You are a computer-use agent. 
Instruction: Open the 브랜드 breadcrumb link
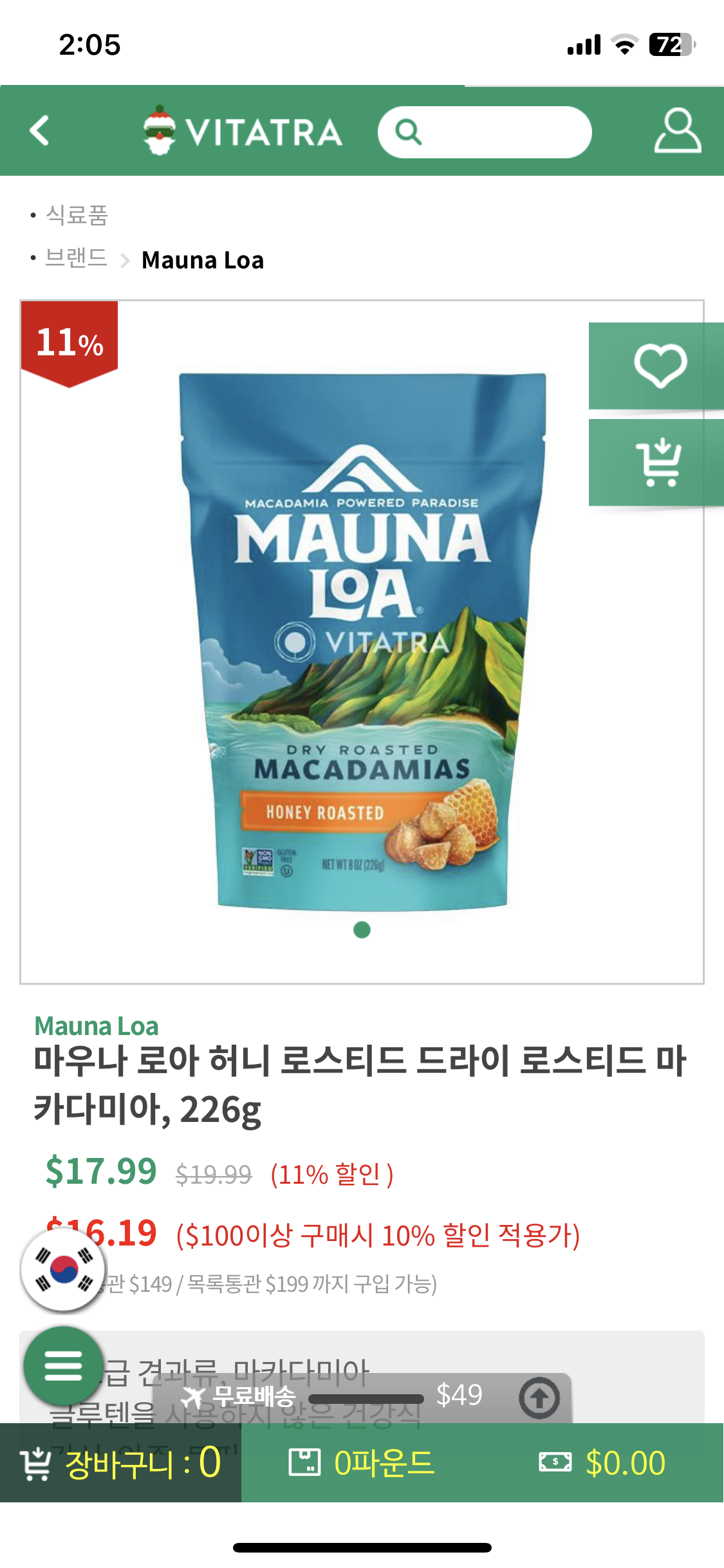76,259
